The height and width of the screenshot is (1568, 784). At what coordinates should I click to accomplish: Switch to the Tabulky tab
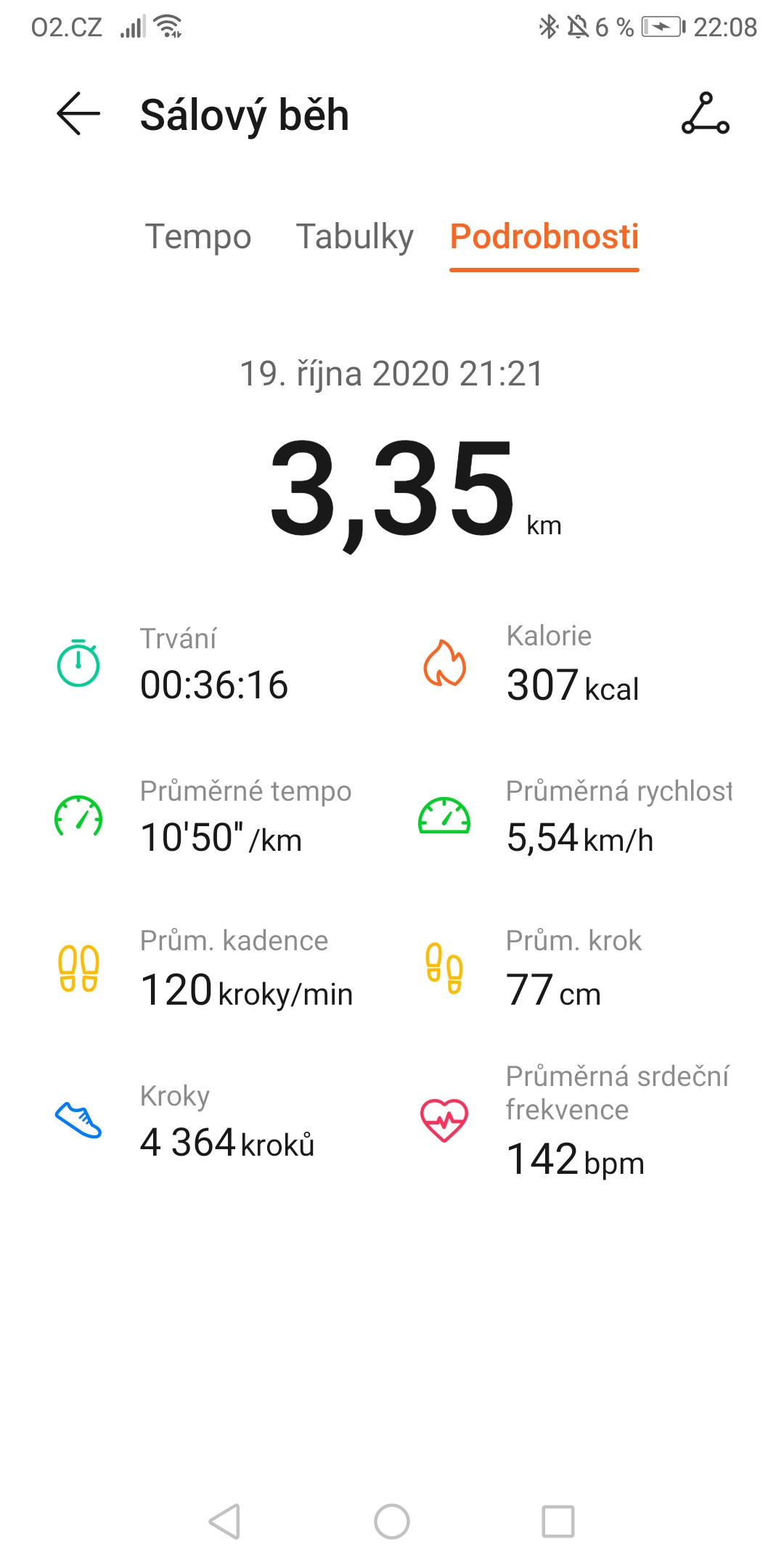pos(355,237)
